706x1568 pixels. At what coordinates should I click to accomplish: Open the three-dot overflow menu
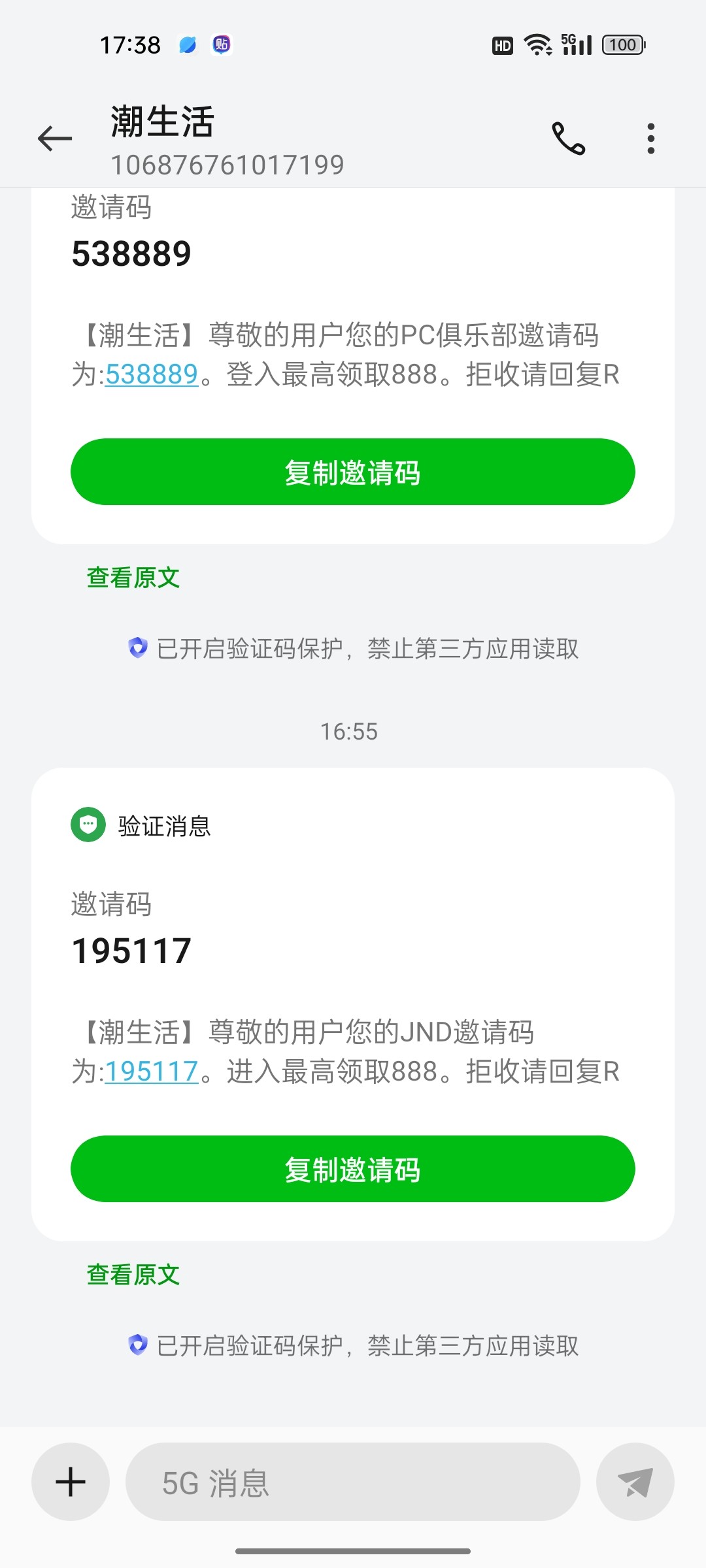(x=650, y=139)
